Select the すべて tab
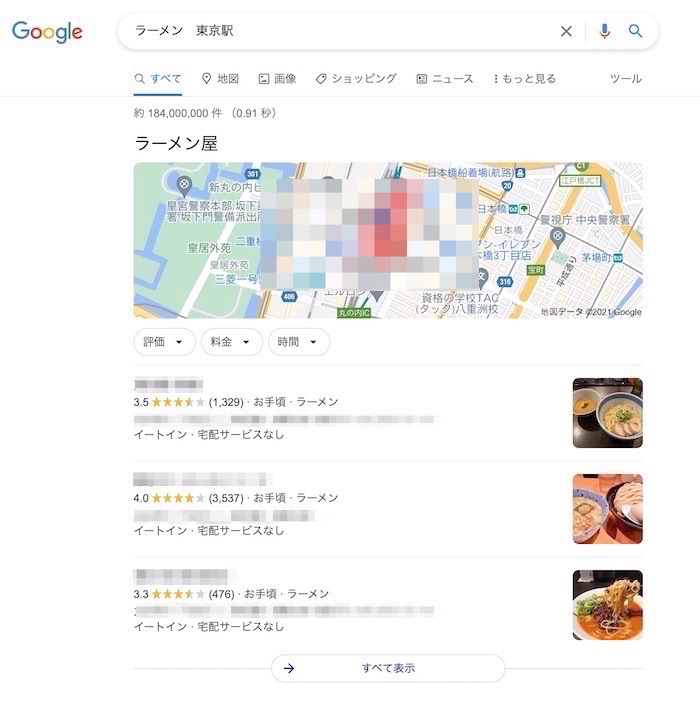The width and height of the screenshot is (700, 705). coord(158,79)
